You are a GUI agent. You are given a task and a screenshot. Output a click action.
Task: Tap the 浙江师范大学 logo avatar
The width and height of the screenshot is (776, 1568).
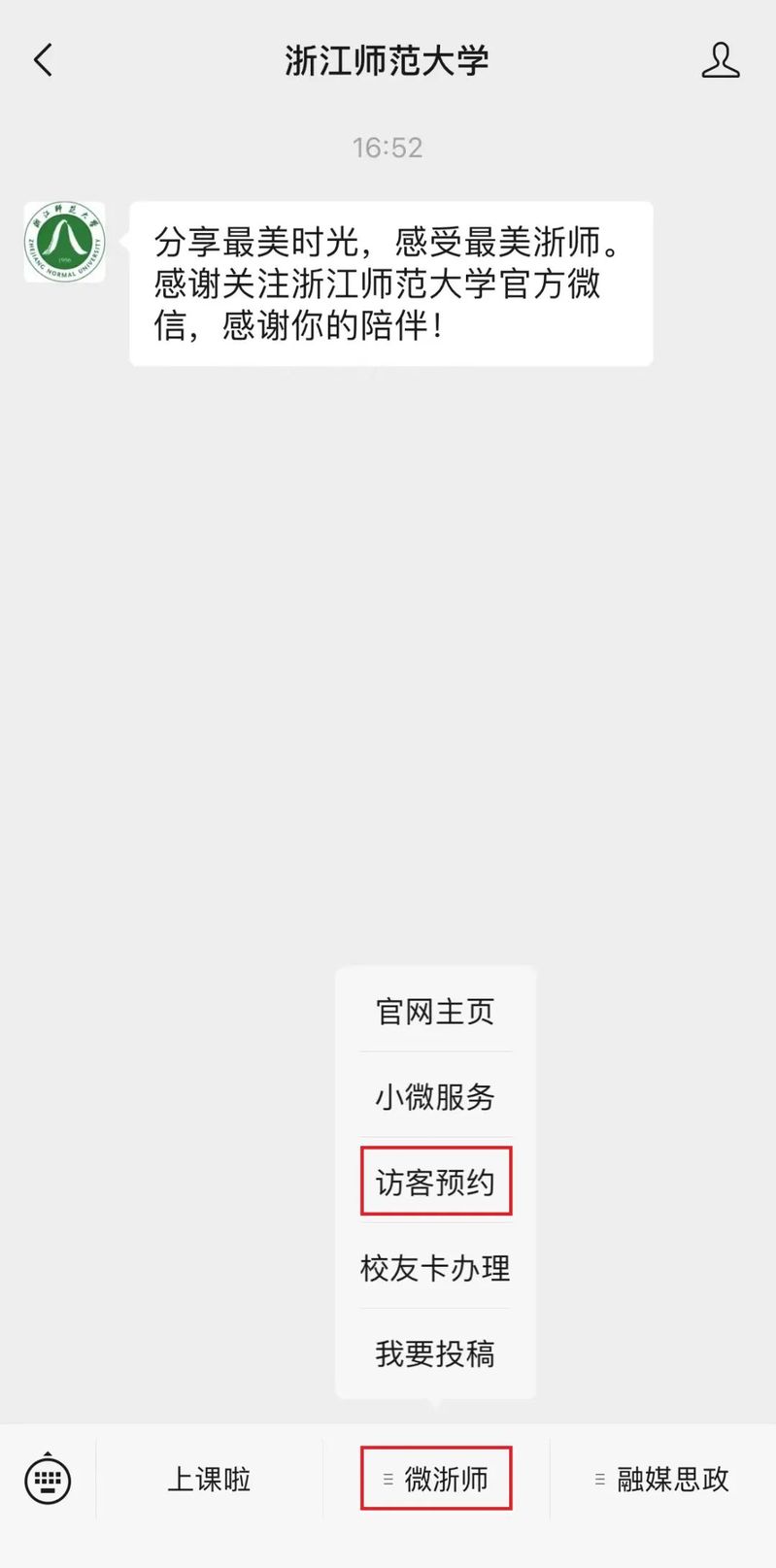pyautogui.click(x=64, y=243)
